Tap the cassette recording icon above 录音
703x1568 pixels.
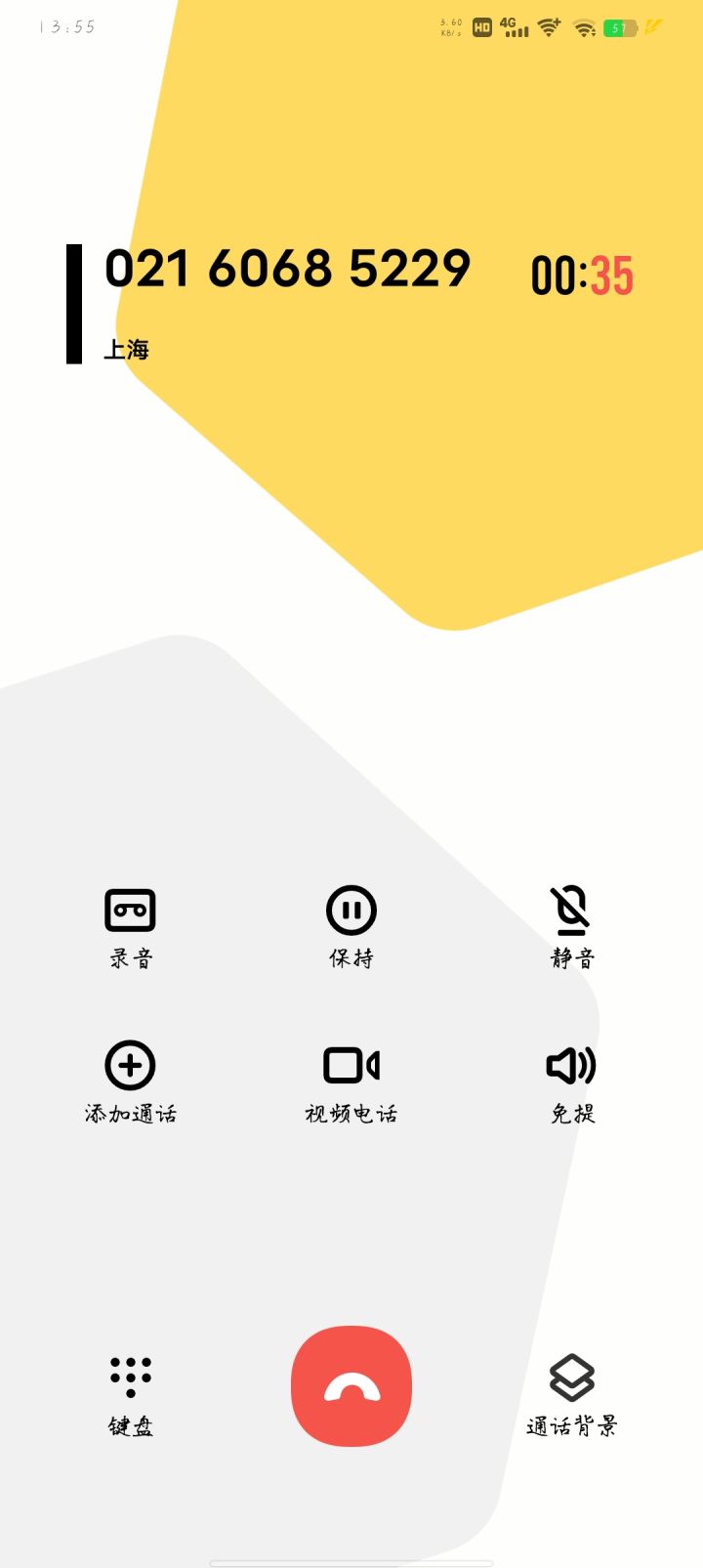point(130,909)
